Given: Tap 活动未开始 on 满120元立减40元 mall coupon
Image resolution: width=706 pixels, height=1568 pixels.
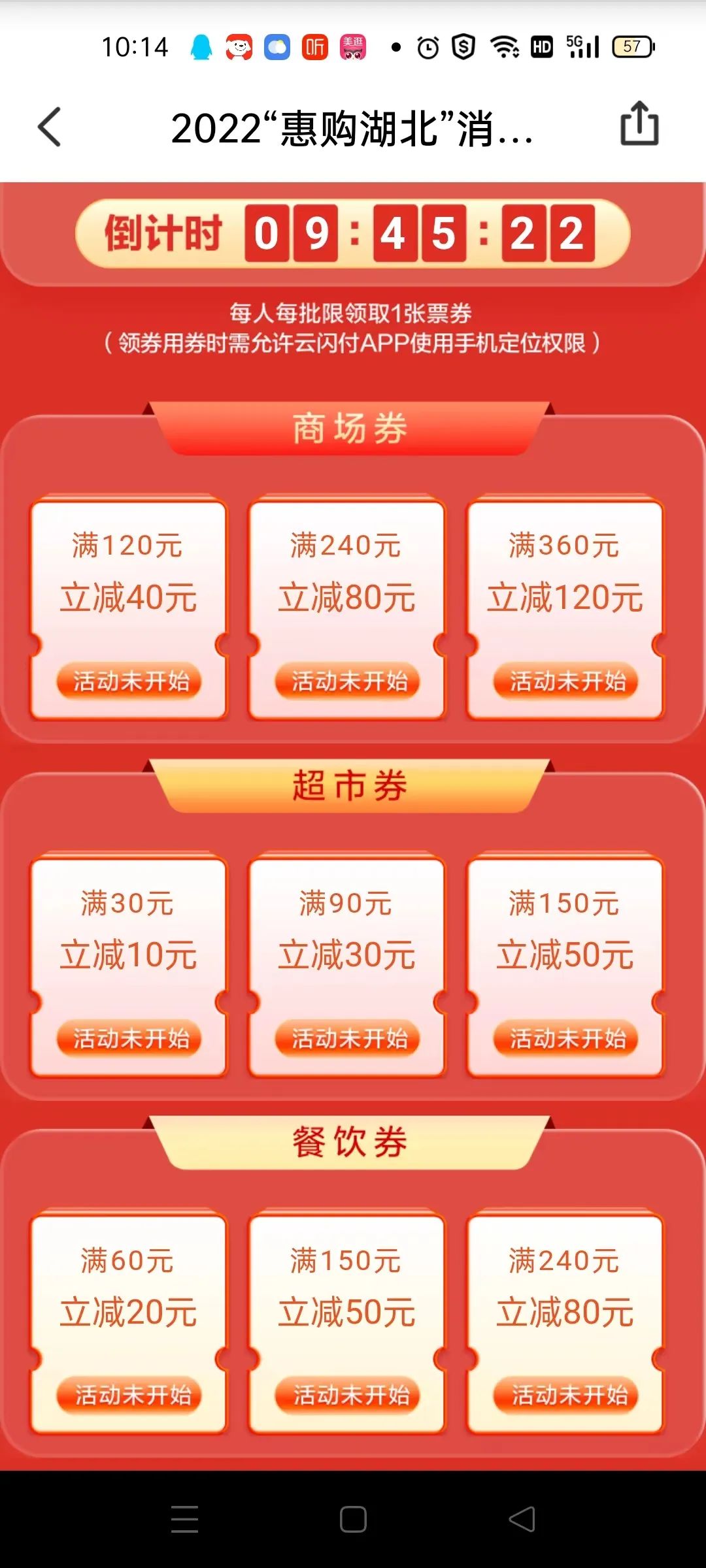Looking at the screenshot, I should [x=129, y=681].
